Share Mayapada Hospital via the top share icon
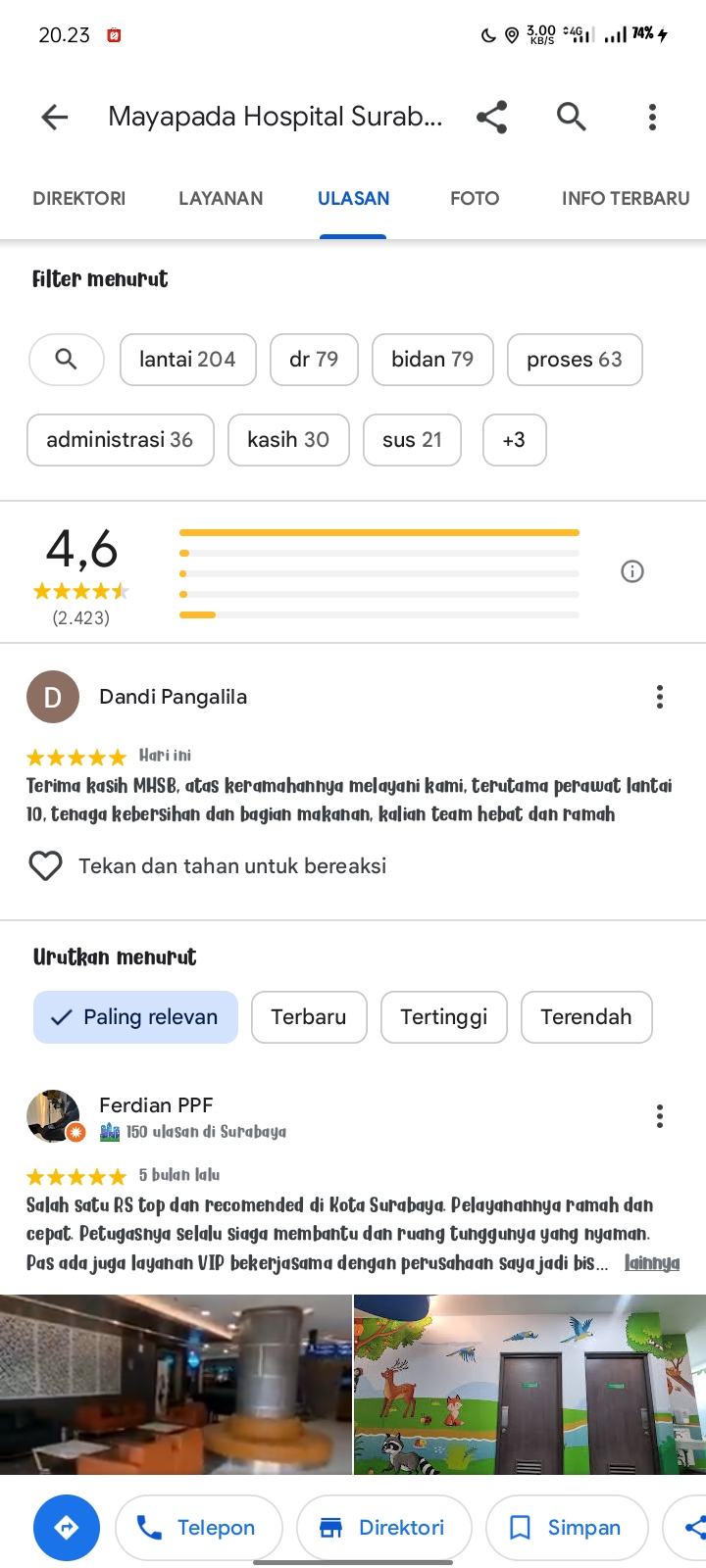This screenshot has width=706, height=1568. (491, 118)
